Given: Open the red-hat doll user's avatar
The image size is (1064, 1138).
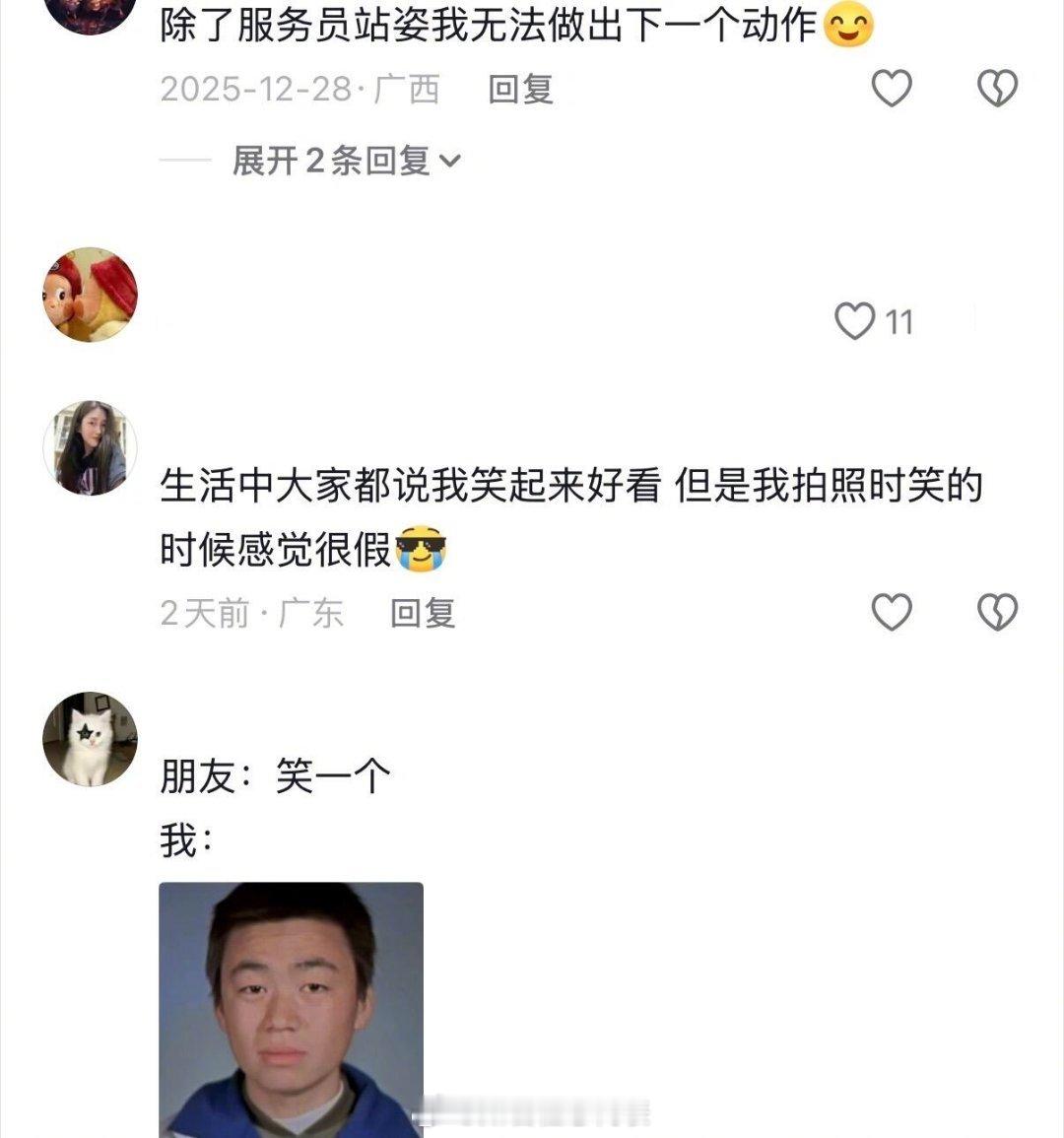Looking at the screenshot, I should click(x=89, y=294).
